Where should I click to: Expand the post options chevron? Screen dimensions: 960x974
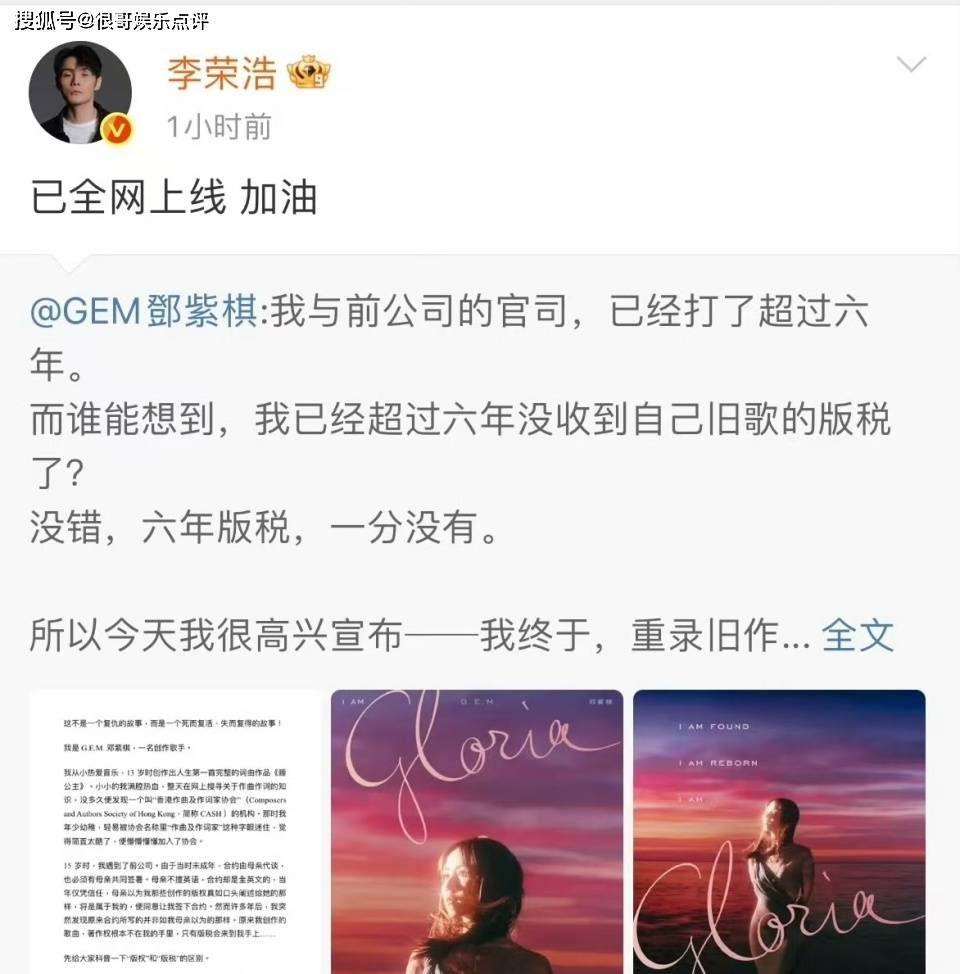click(910, 66)
